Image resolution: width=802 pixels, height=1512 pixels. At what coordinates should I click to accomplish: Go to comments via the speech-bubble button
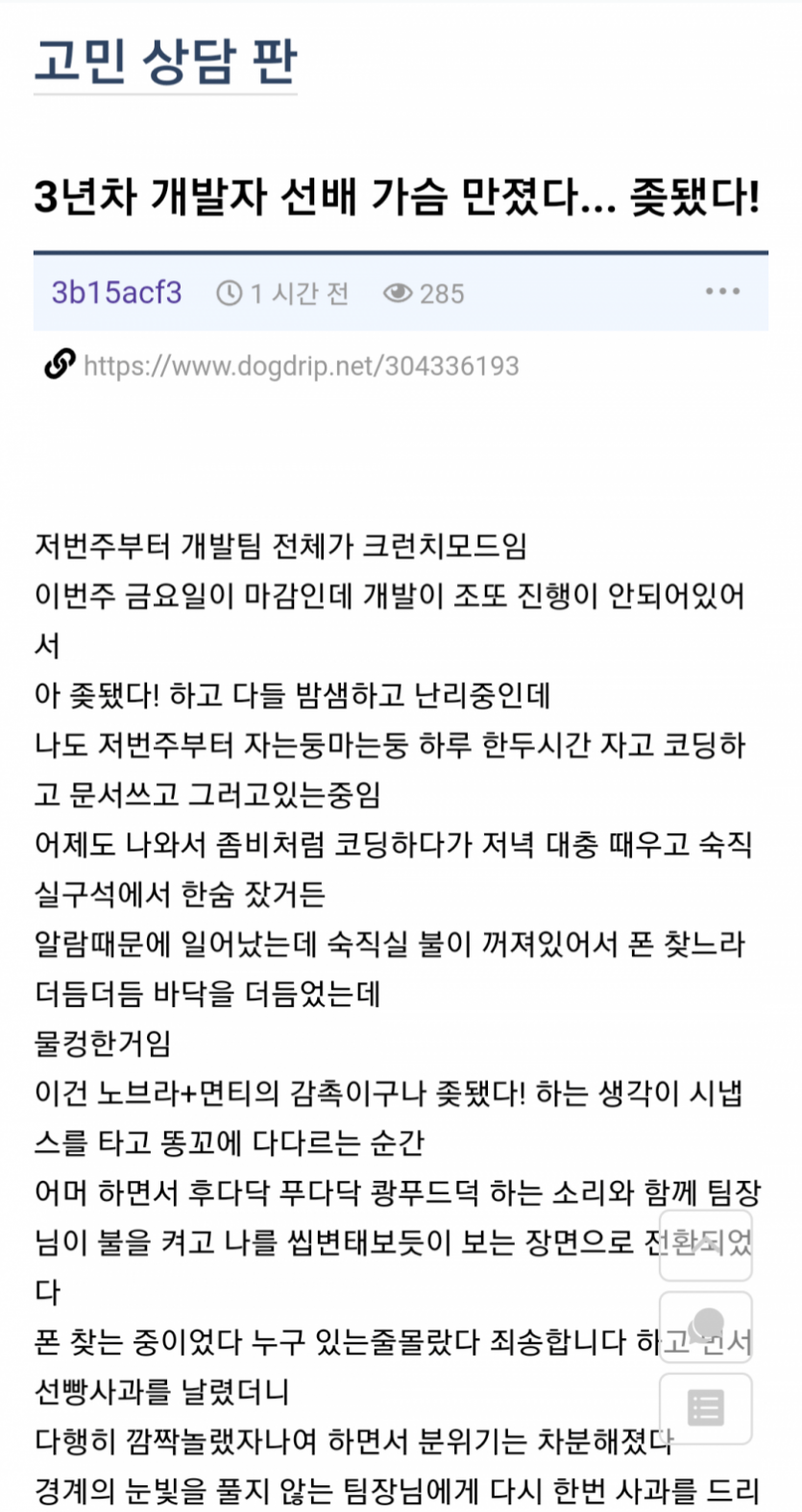click(x=706, y=1327)
